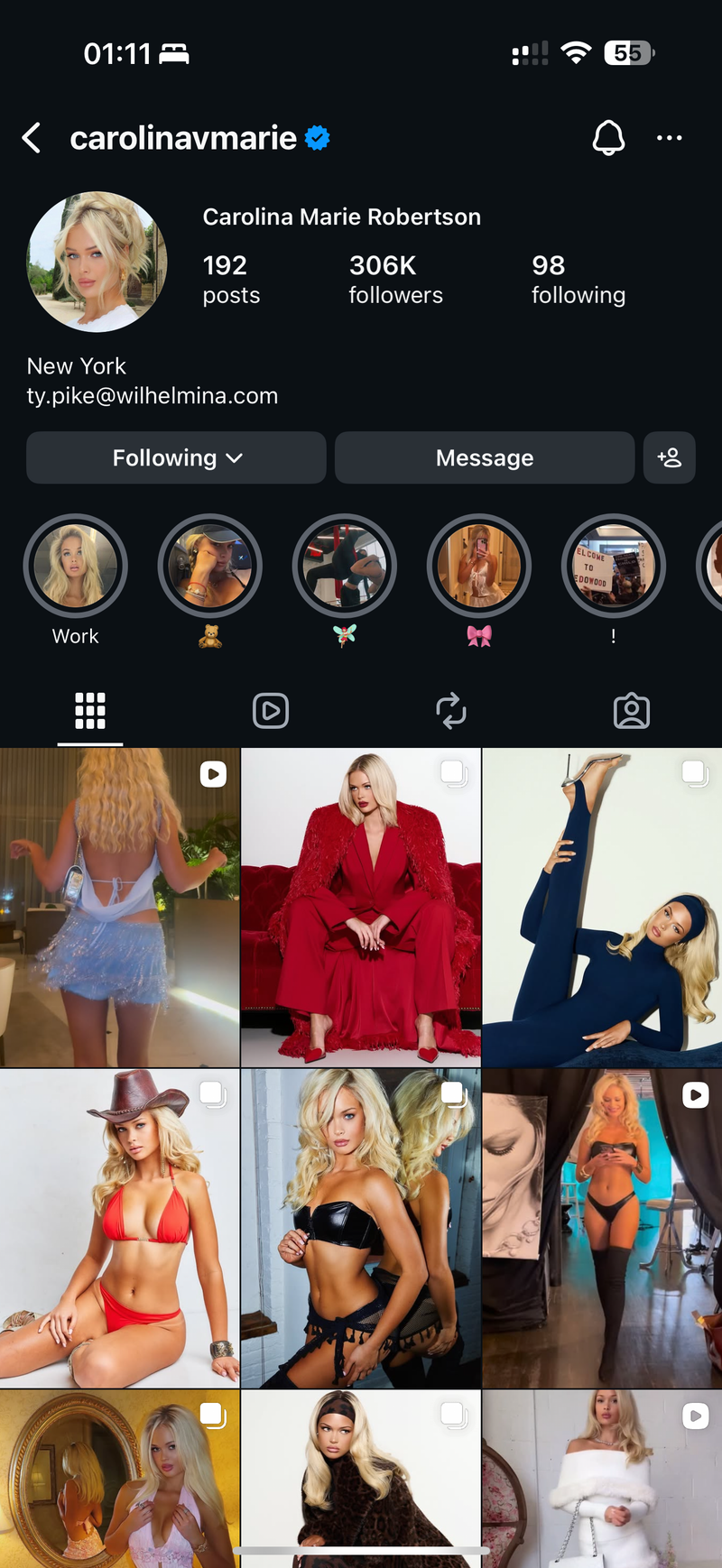View the 306K followers list
The width and height of the screenshot is (722, 1568).
coord(395,279)
